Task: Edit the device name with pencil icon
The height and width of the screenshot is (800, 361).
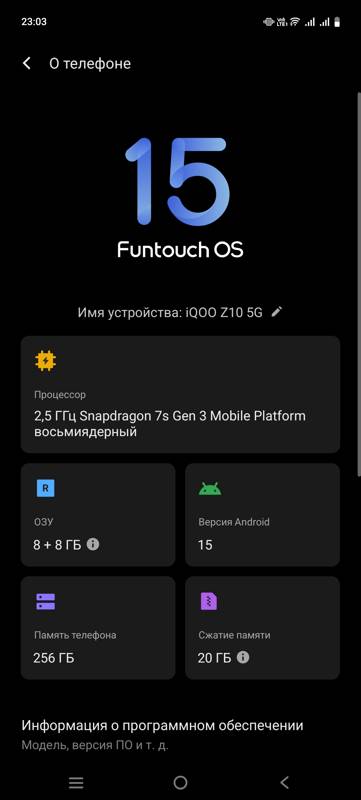Action: click(x=276, y=312)
